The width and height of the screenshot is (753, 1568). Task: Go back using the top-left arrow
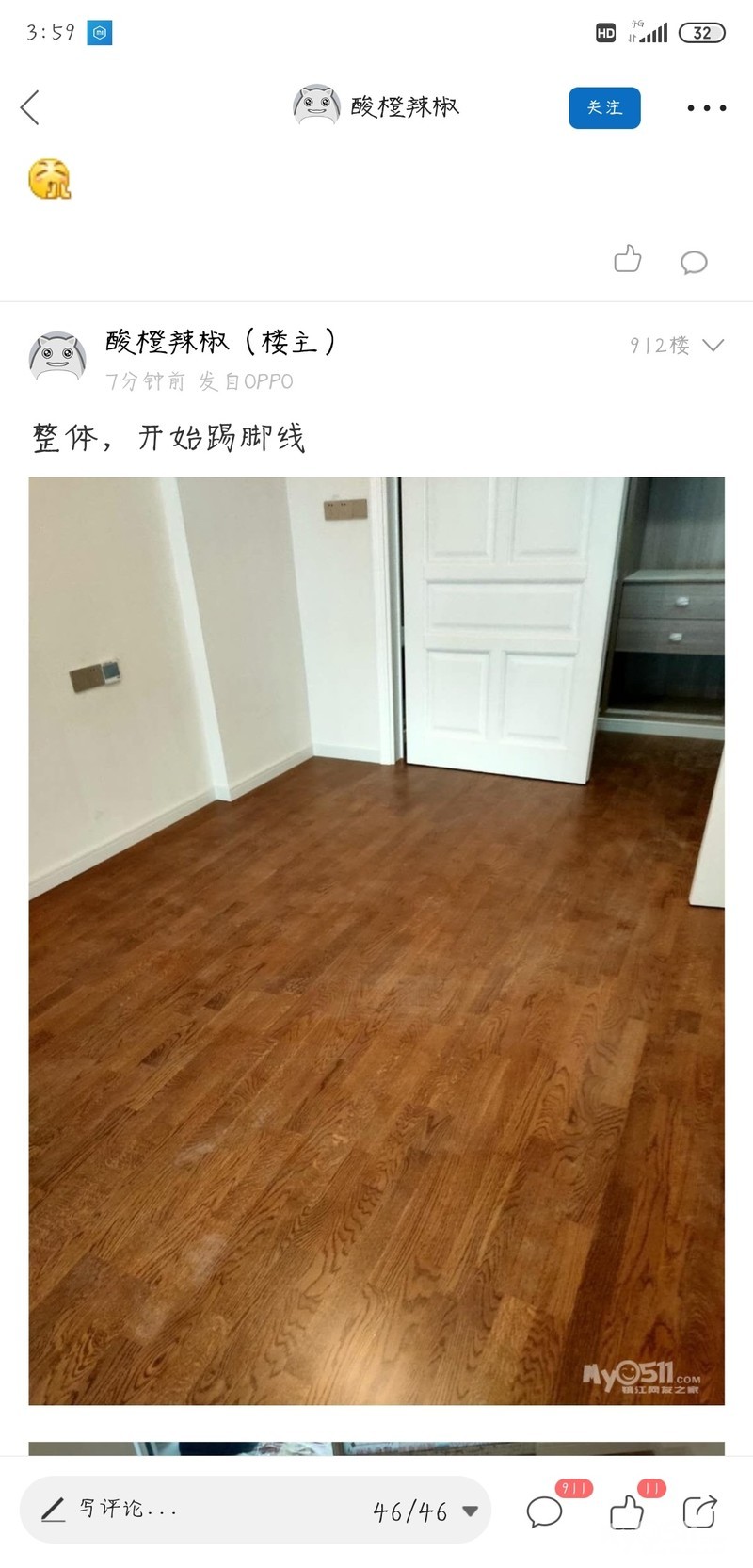(x=30, y=107)
